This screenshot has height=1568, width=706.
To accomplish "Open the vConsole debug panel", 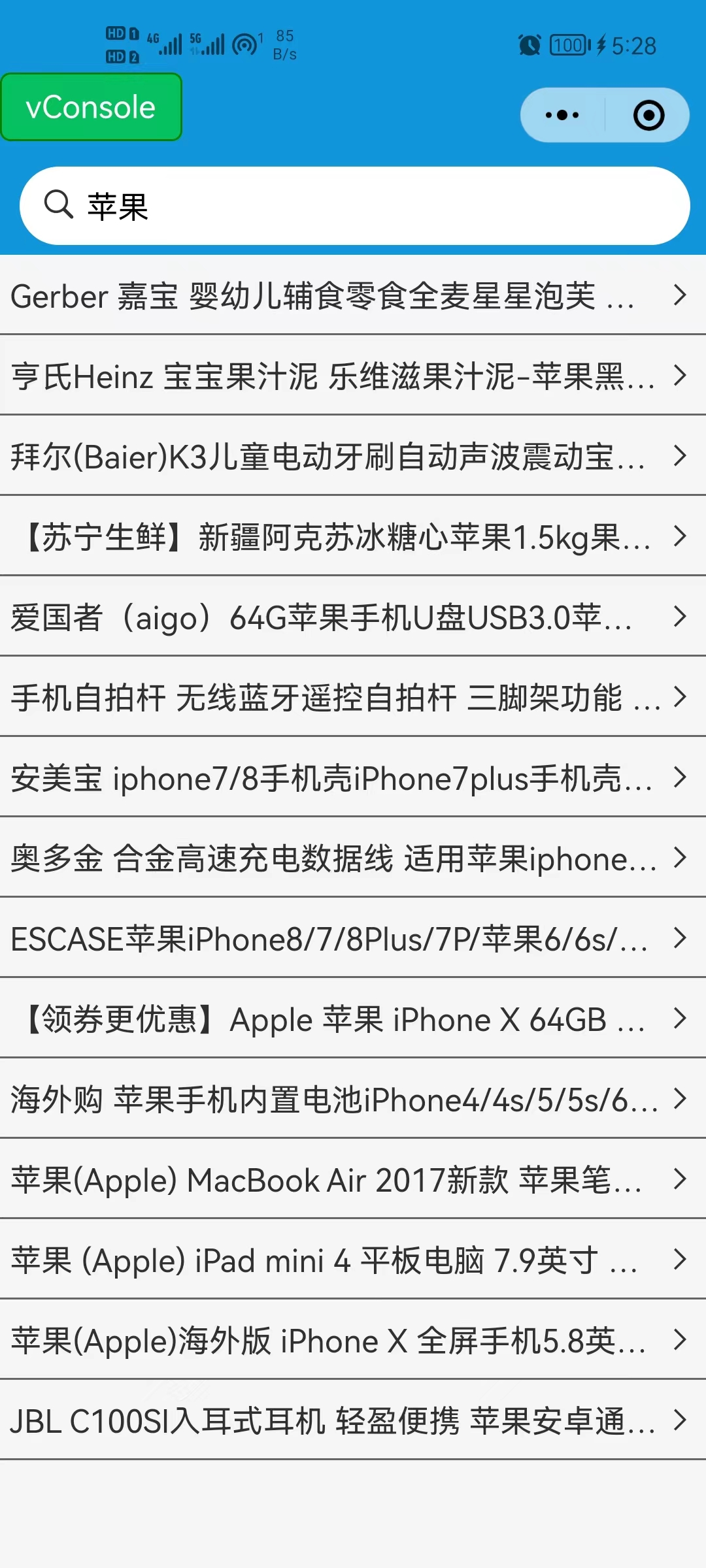I will click(x=92, y=106).
